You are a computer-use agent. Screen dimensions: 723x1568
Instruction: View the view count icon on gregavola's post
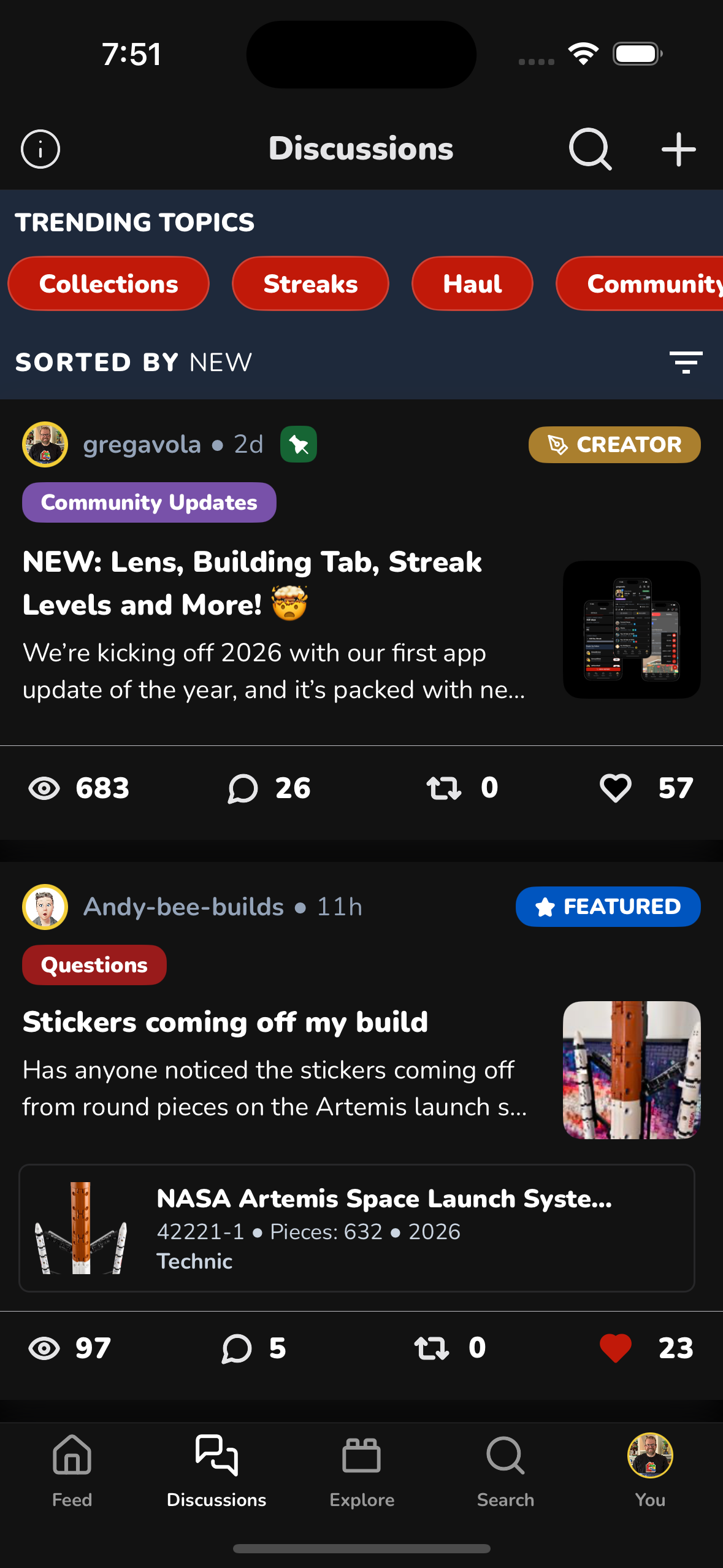click(45, 789)
